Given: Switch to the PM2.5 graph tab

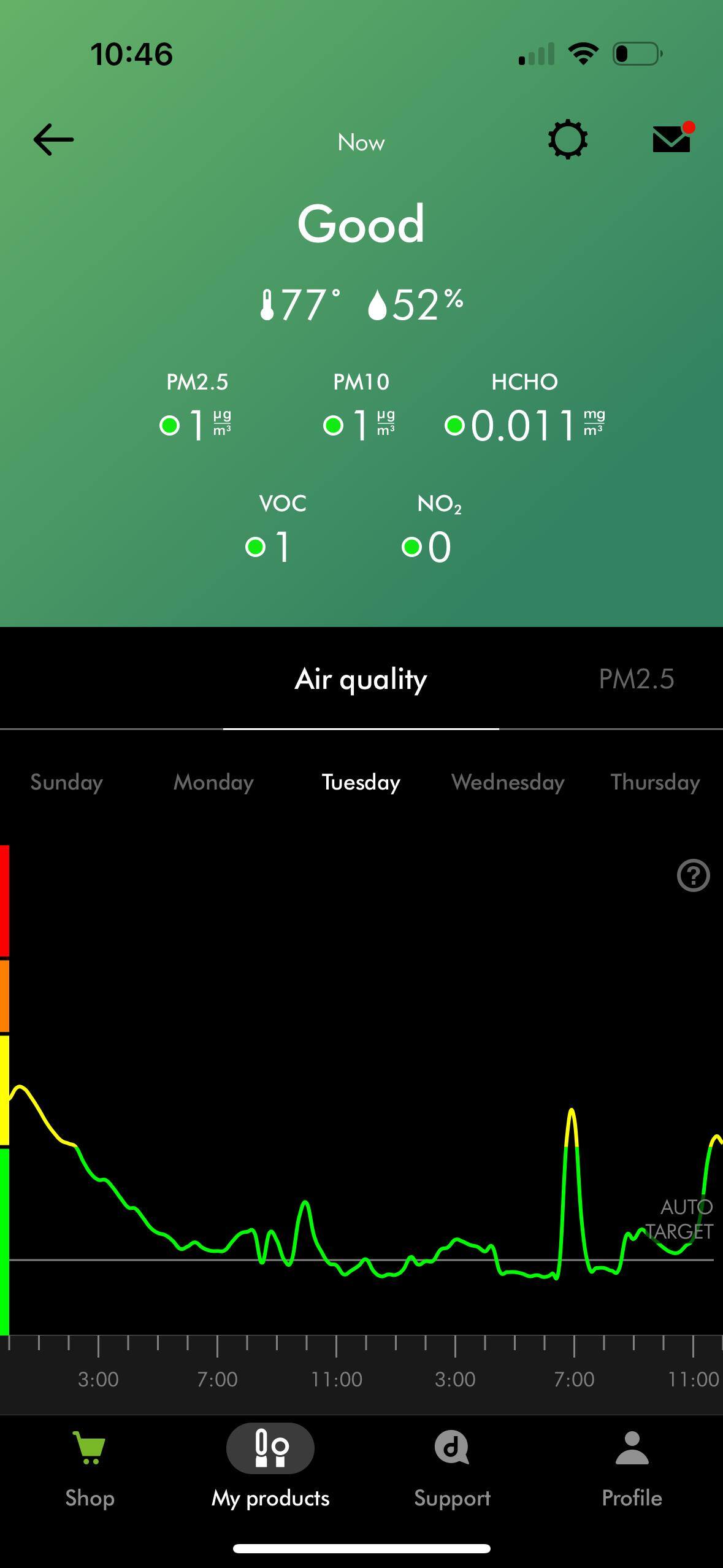Looking at the screenshot, I should pyautogui.click(x=636, y=679).
